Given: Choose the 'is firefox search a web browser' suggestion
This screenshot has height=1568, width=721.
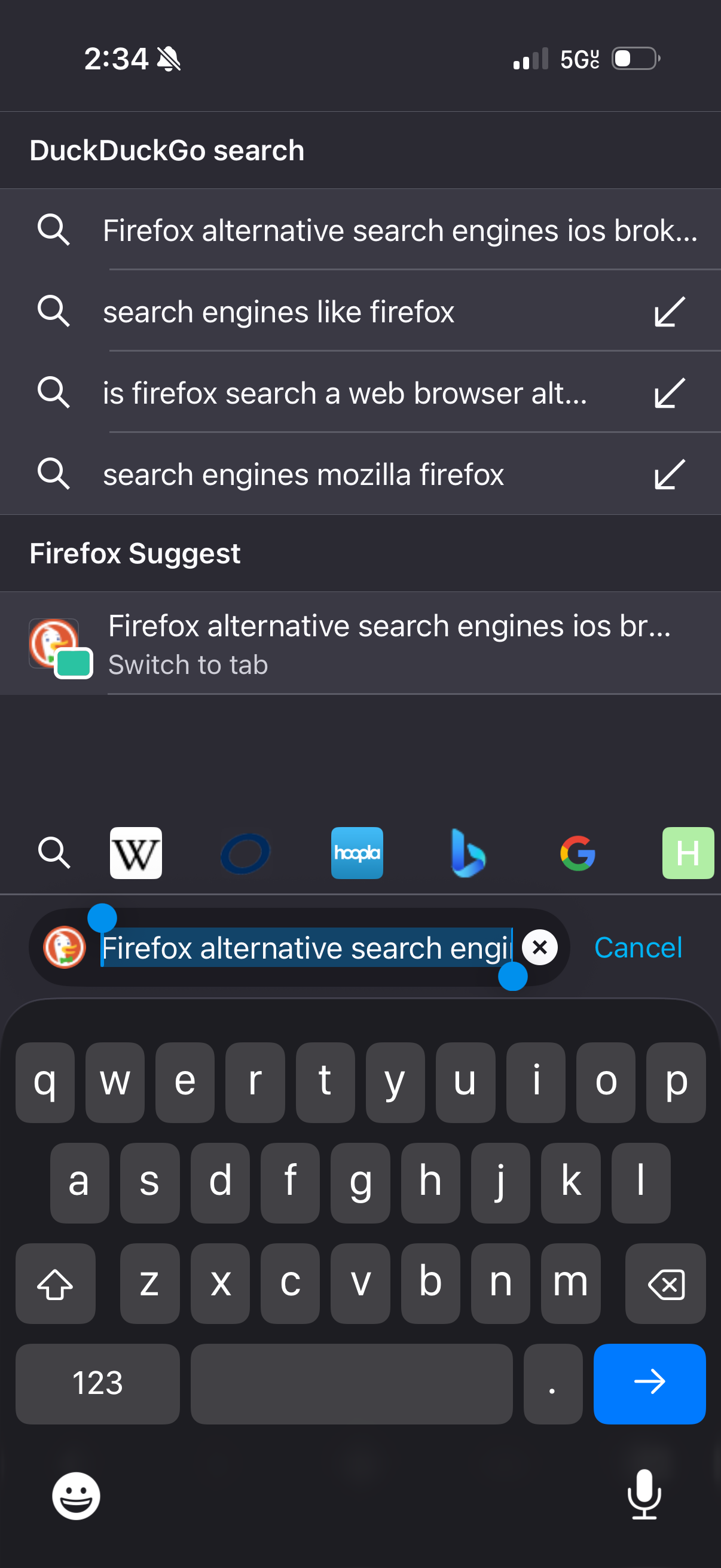Looking at the screenshot, I should 344,393.
